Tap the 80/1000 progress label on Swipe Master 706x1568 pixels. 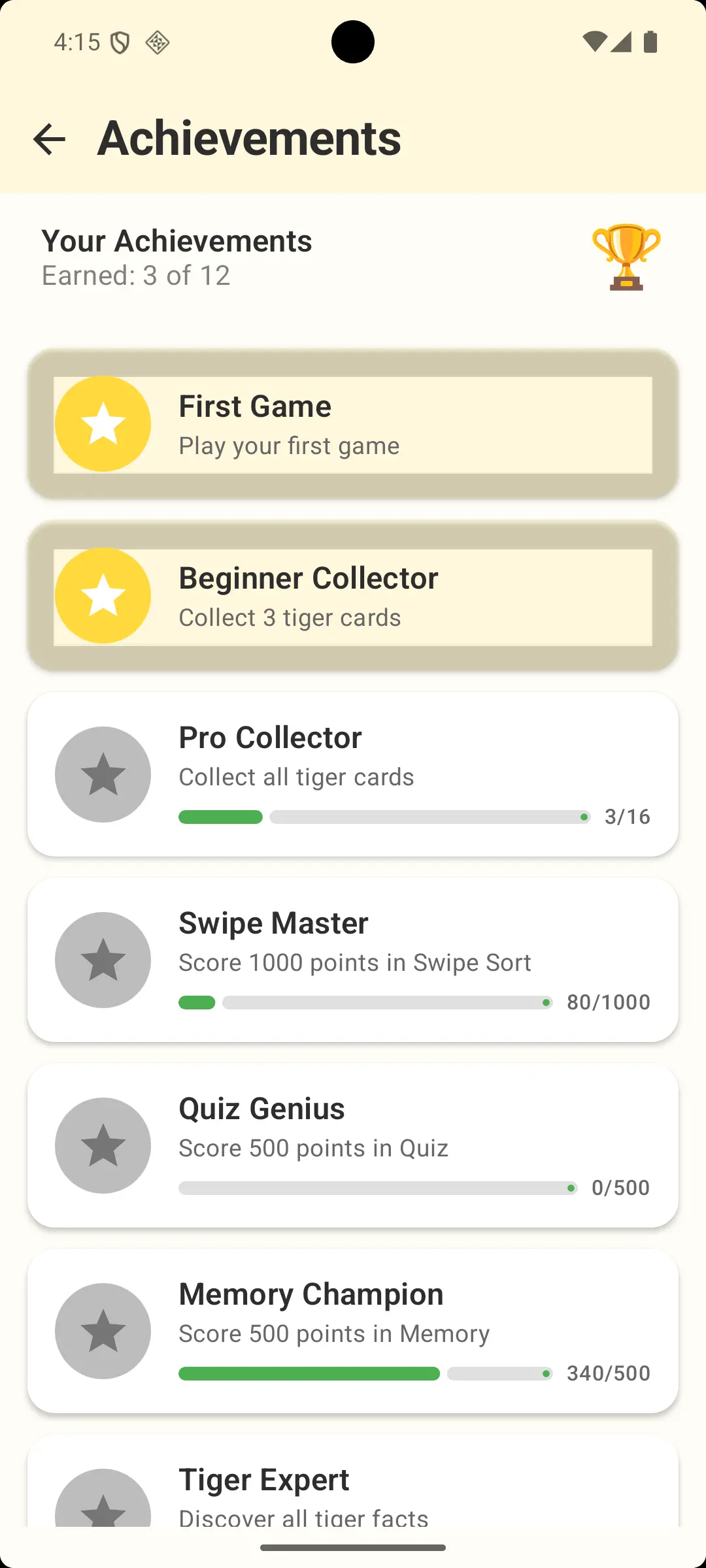click(x=608, y=1002)
